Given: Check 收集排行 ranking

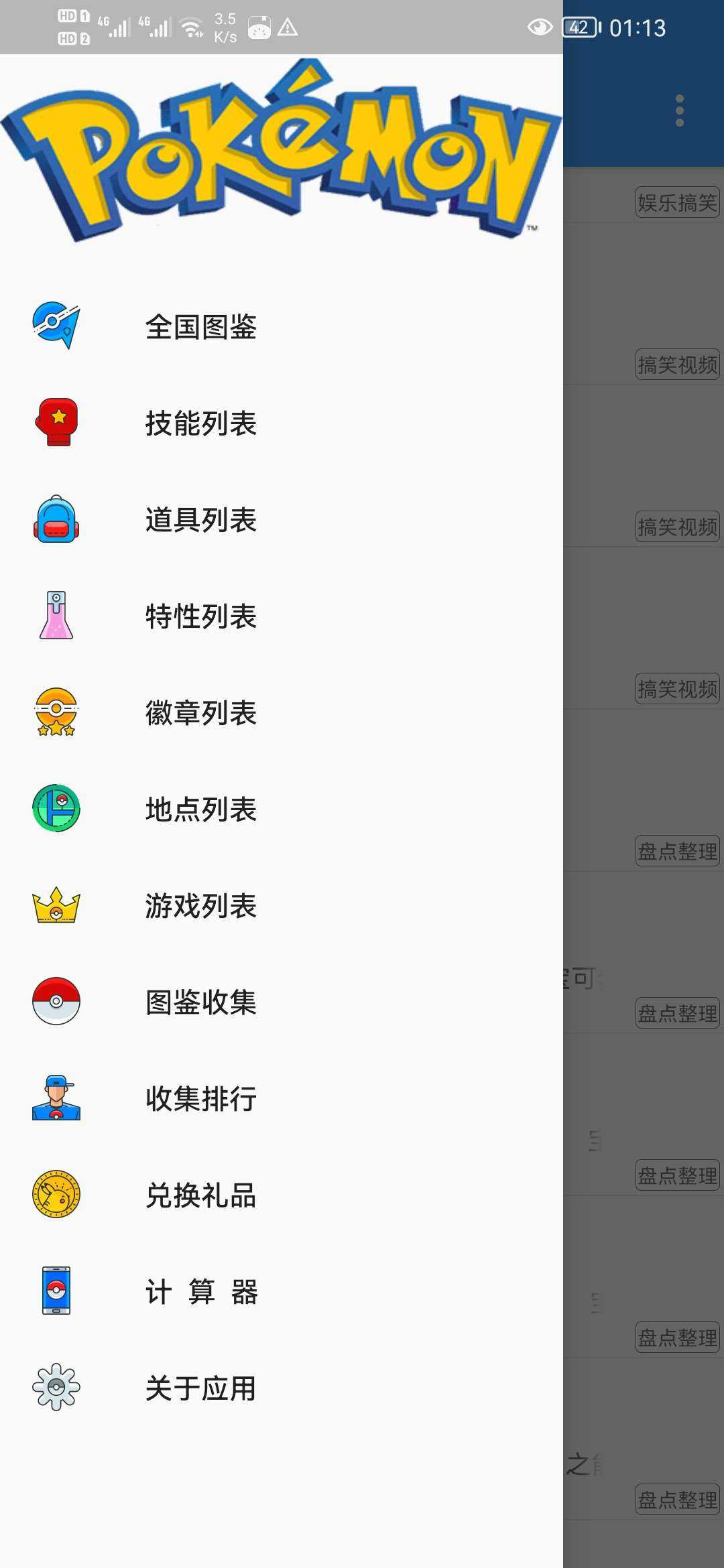Looking at the screenshot, I should [x=282, y=1098].
